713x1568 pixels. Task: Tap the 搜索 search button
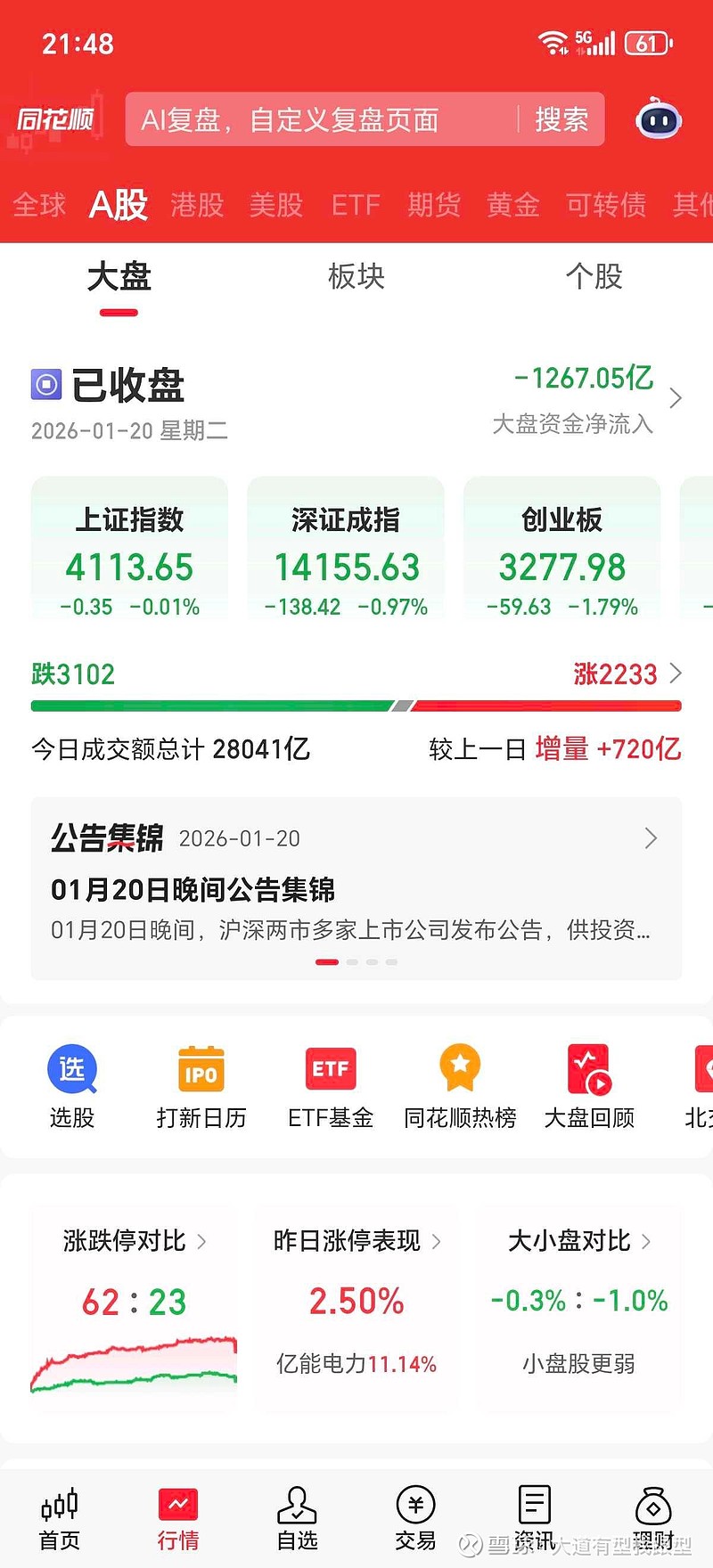[563, 118]
